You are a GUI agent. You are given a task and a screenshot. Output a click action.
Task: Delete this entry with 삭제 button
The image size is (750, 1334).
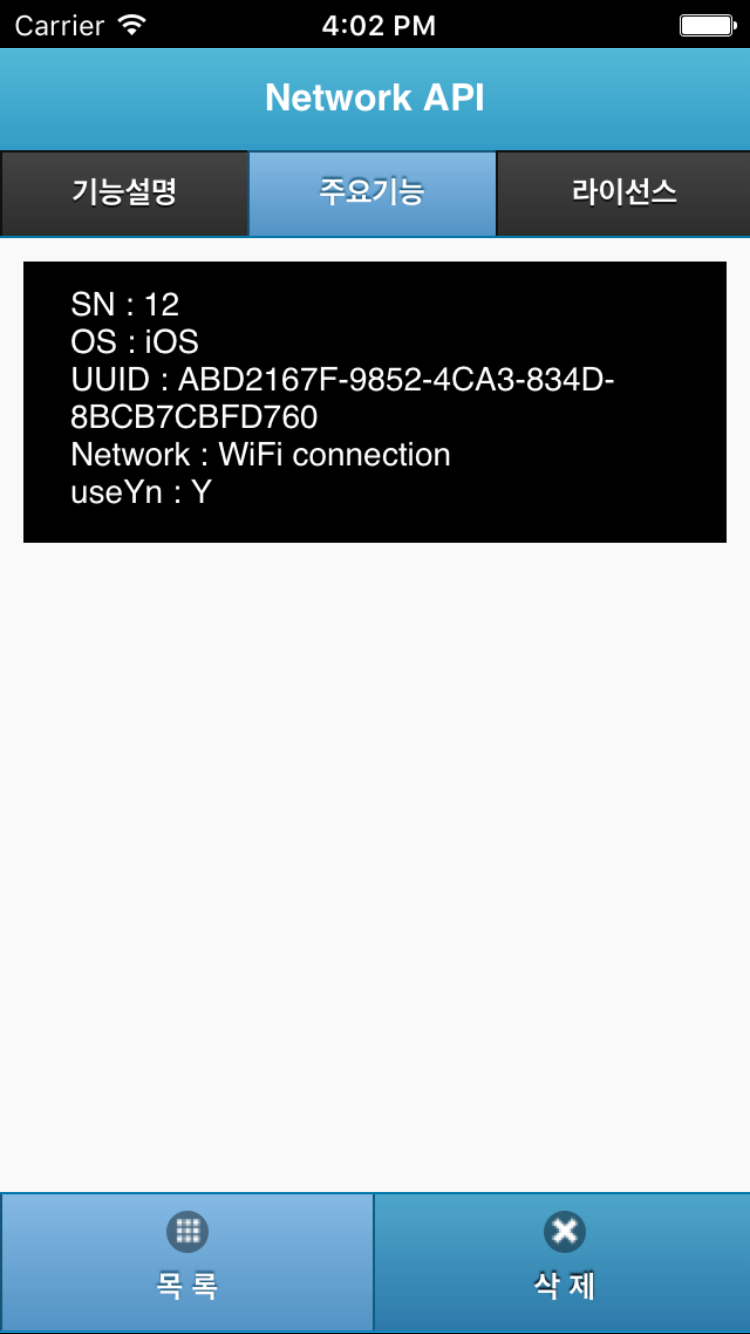point(563,1262)
